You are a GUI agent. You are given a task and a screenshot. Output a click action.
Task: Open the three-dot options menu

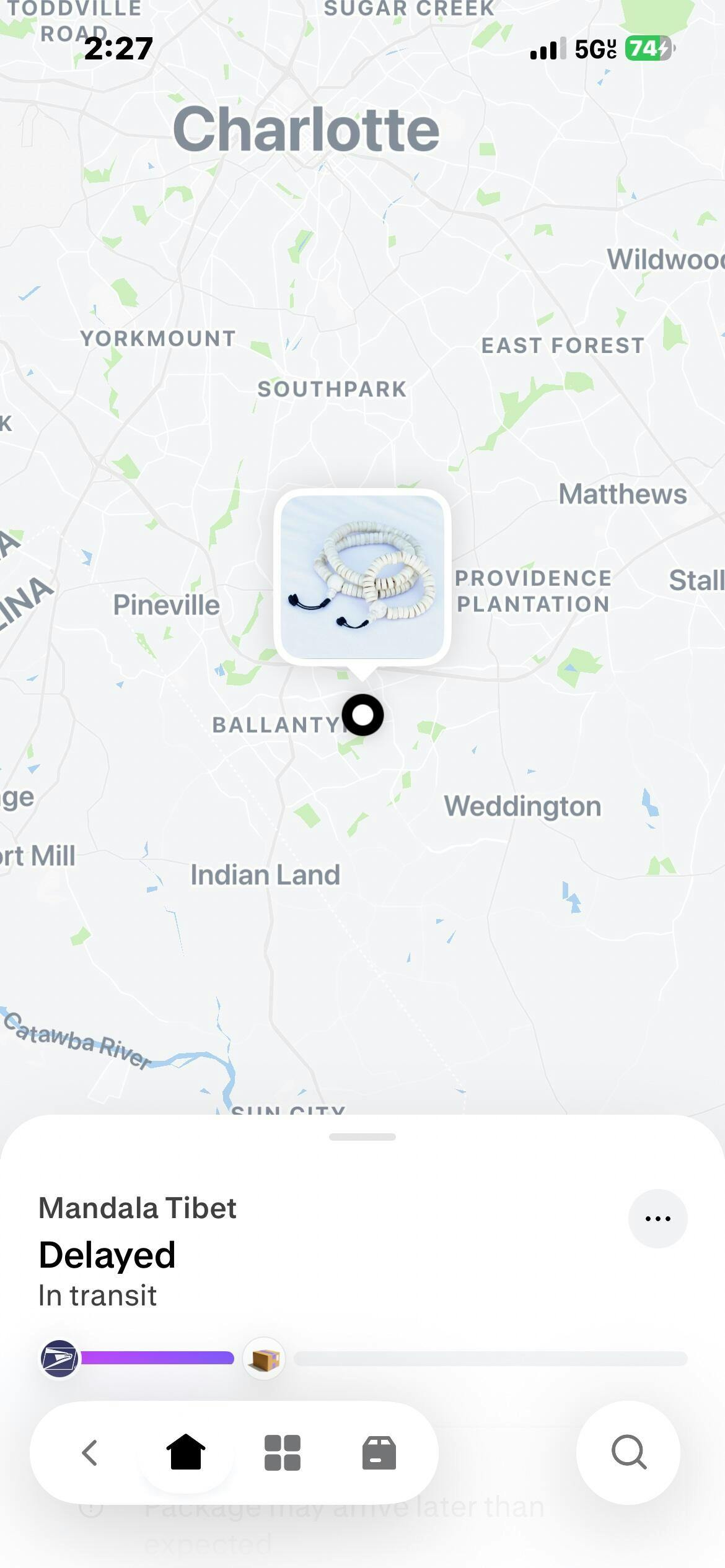[657, 1218]
